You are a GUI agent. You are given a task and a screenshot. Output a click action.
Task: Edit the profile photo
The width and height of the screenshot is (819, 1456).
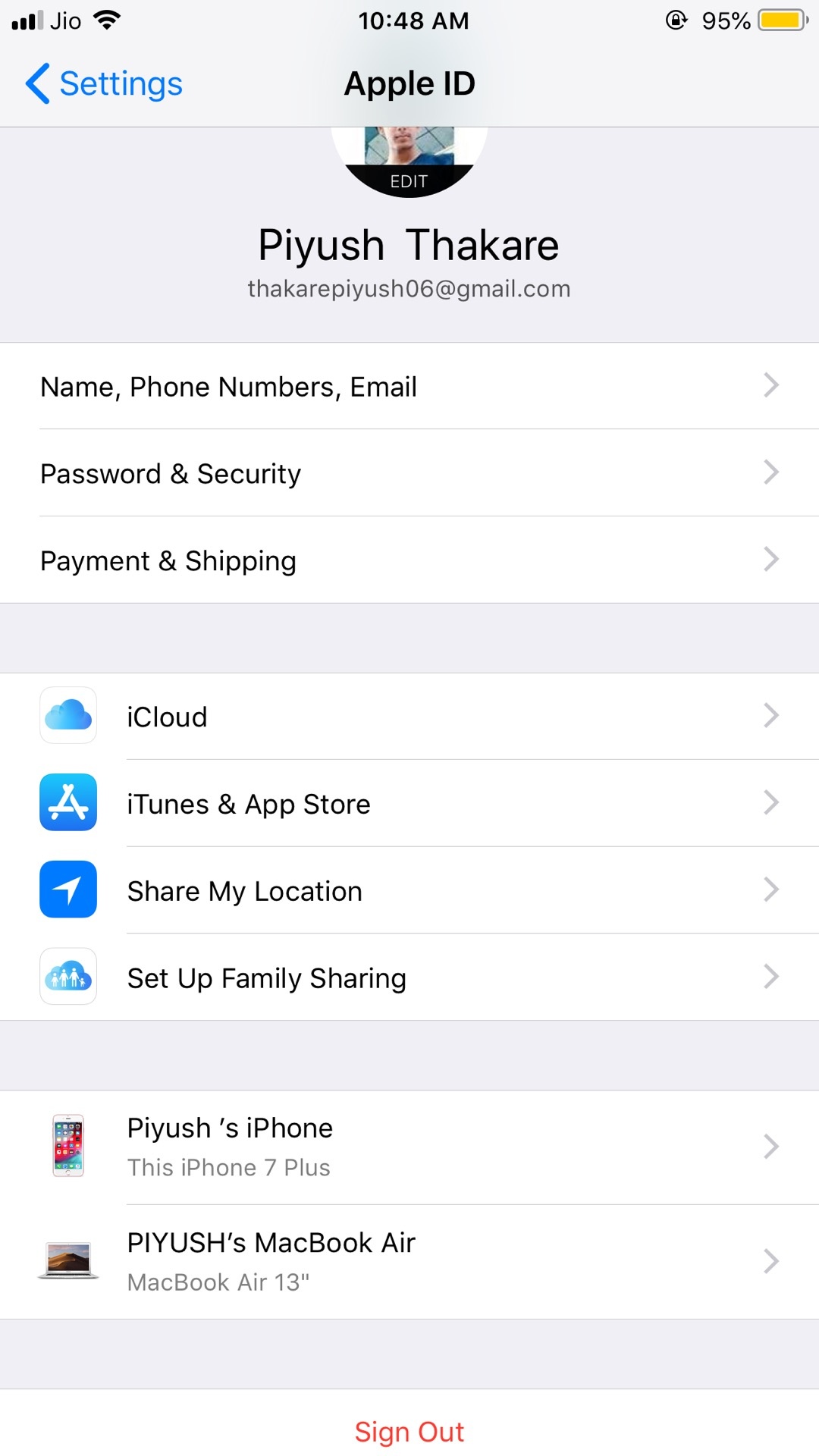409,180
